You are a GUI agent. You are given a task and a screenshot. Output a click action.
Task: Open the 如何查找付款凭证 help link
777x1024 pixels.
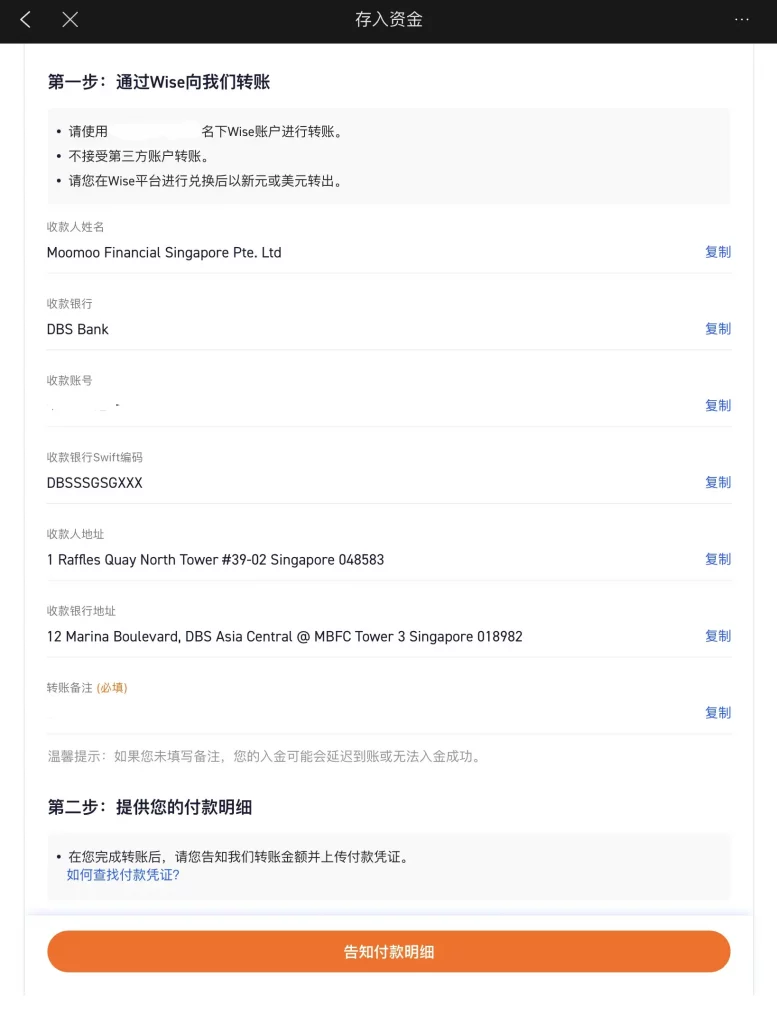tap(123, 875)
